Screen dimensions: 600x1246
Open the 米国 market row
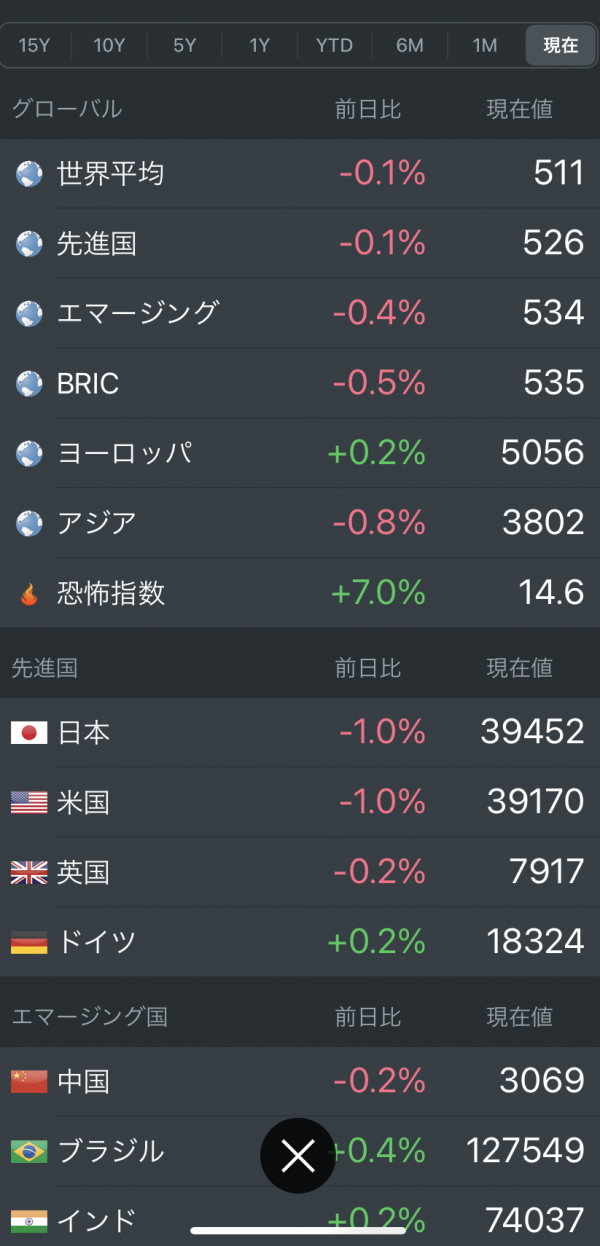click(300, 802)
